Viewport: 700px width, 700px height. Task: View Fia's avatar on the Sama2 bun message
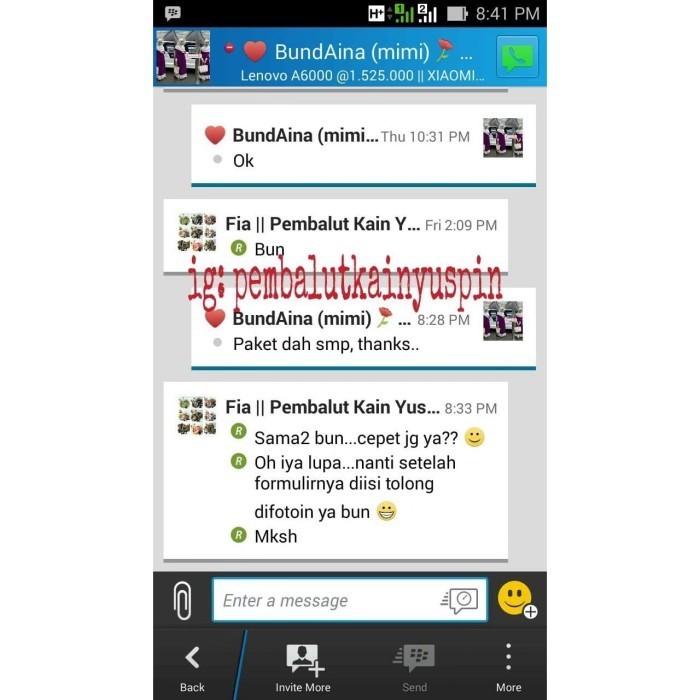(x=197, y=415)
